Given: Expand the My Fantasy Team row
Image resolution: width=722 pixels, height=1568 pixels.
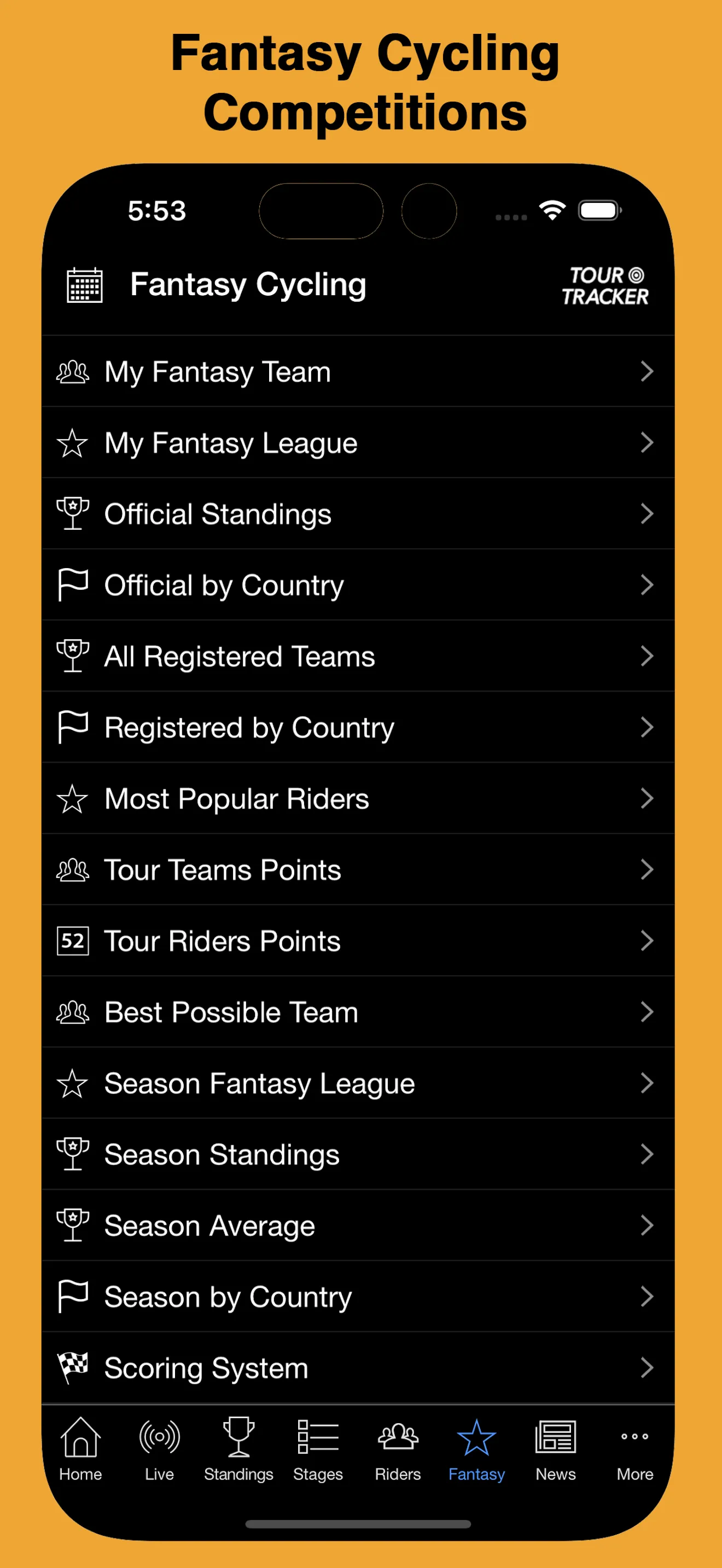Looking at the screenshot, I should (x=359, y=372).
